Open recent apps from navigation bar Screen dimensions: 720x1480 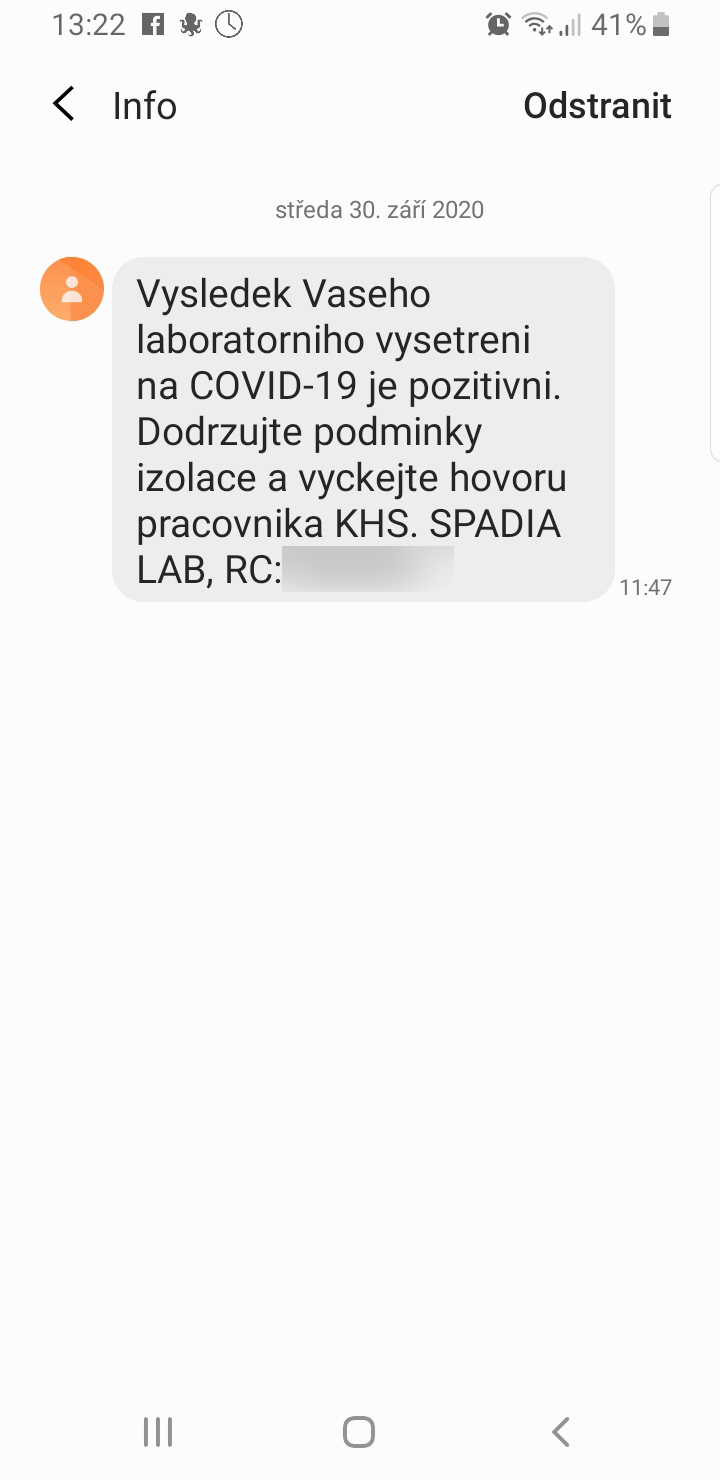pyautogui.click(x=158, y=1432)
